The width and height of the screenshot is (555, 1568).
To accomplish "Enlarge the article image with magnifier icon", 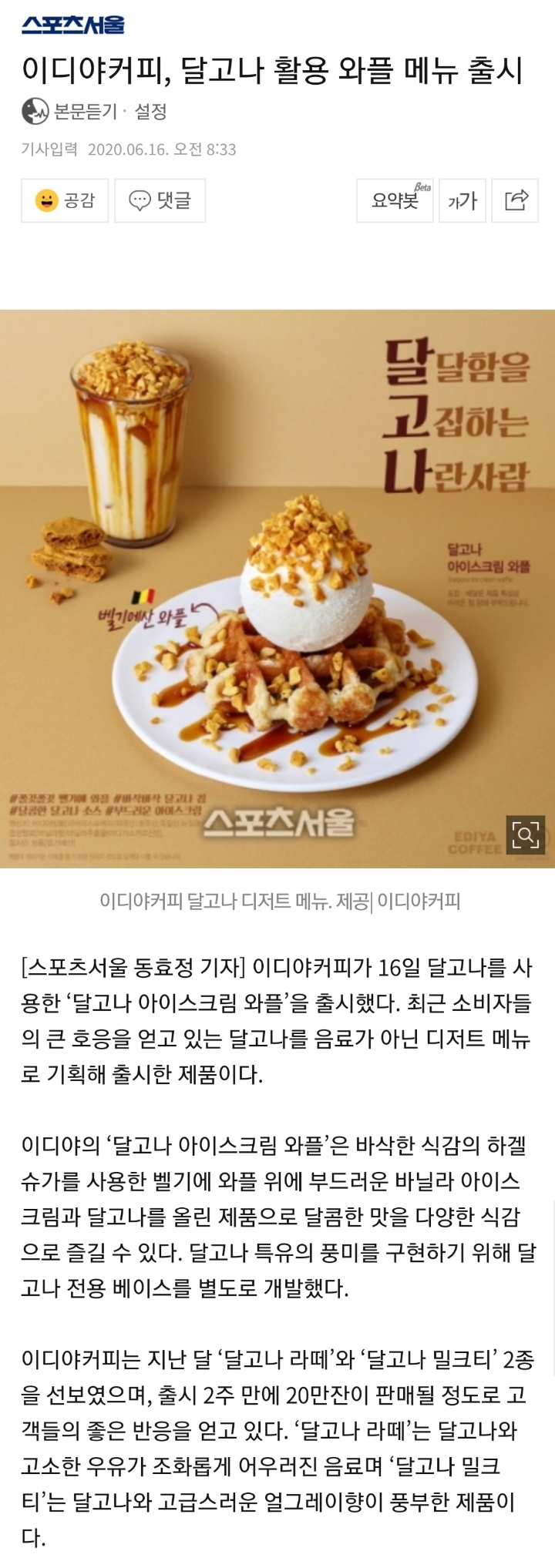I will pyautogui.click(x=525, y=834).
